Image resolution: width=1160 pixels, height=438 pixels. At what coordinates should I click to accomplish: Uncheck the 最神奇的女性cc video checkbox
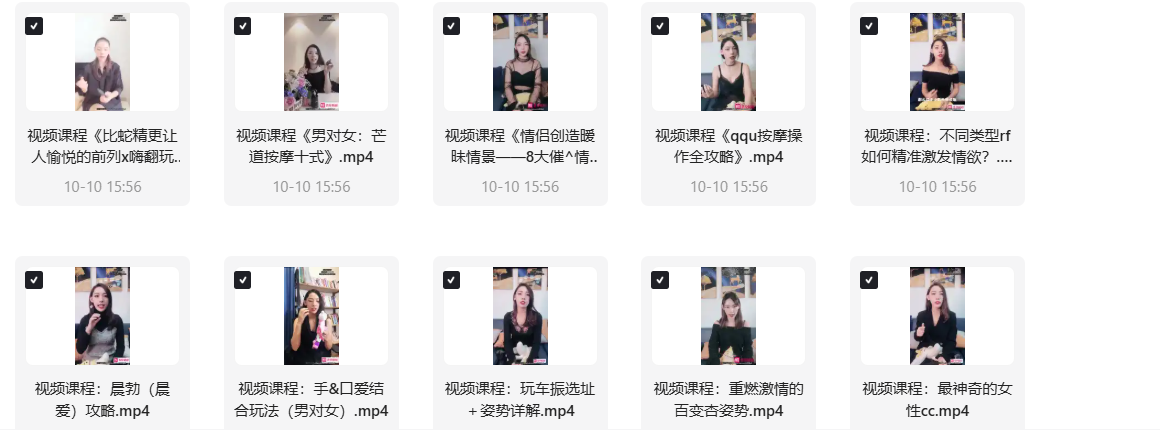869,280
